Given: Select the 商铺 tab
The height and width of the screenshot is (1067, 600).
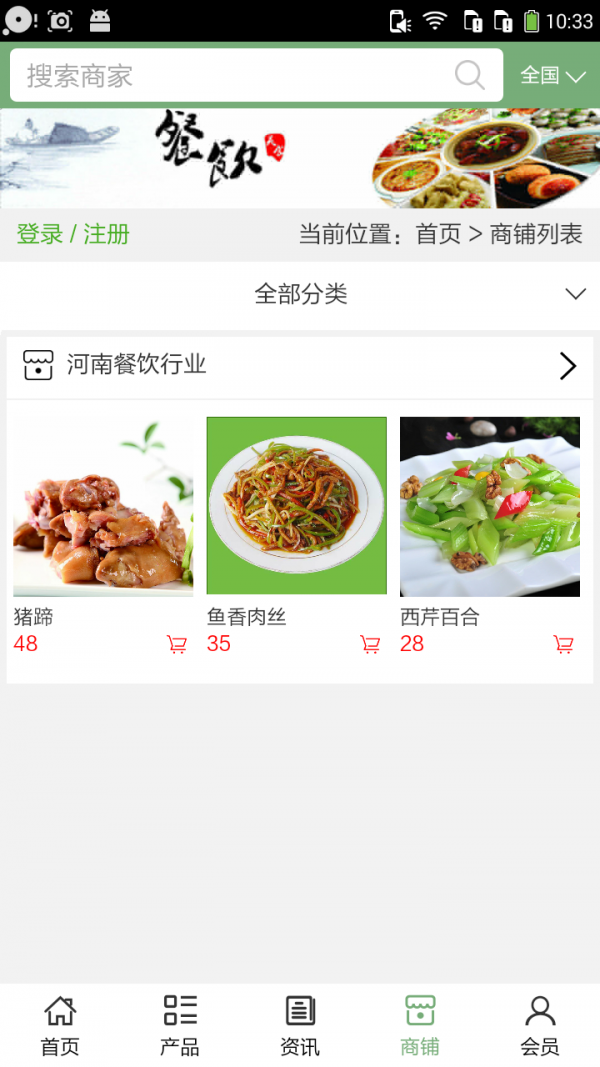Looking at the screenshot, I should pos(420,1026).
